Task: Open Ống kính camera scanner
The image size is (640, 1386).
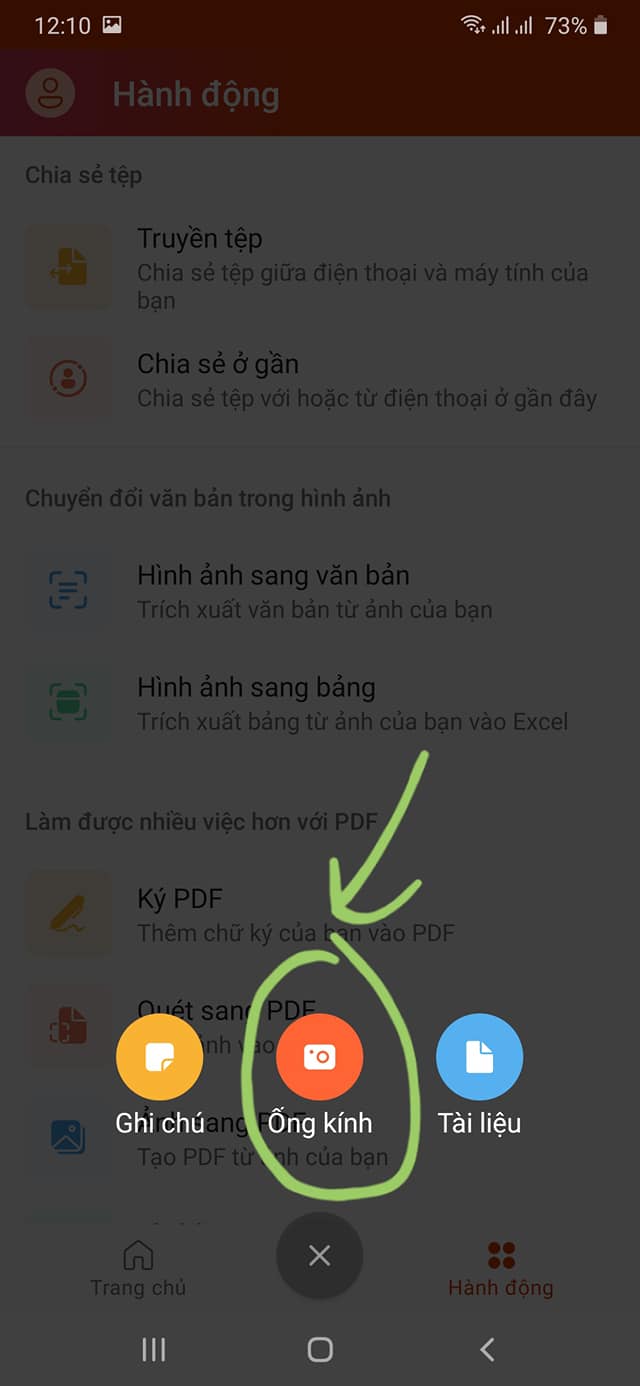Action: click(x=320, y=1057)
